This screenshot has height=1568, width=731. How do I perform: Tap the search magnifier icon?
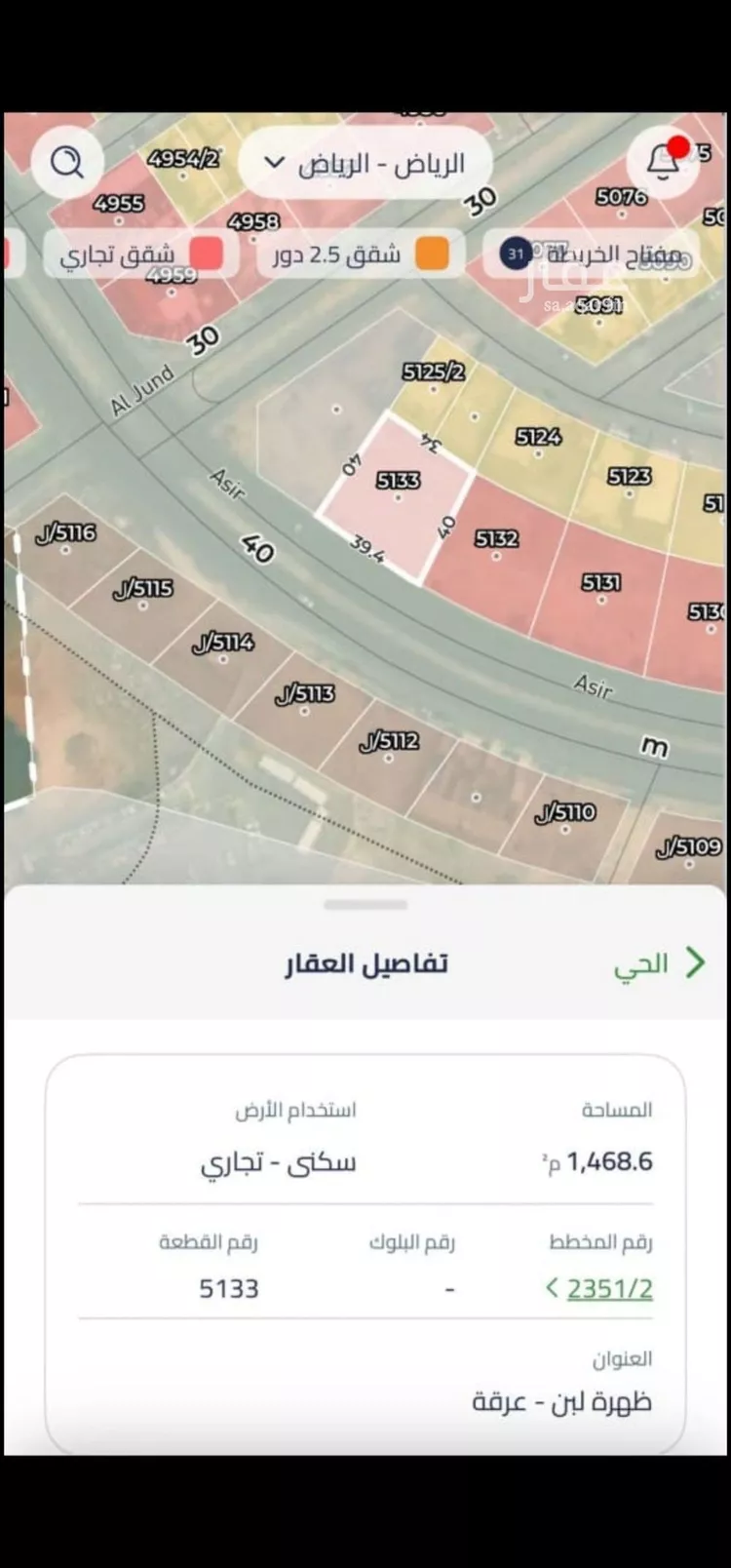(66, 162)
